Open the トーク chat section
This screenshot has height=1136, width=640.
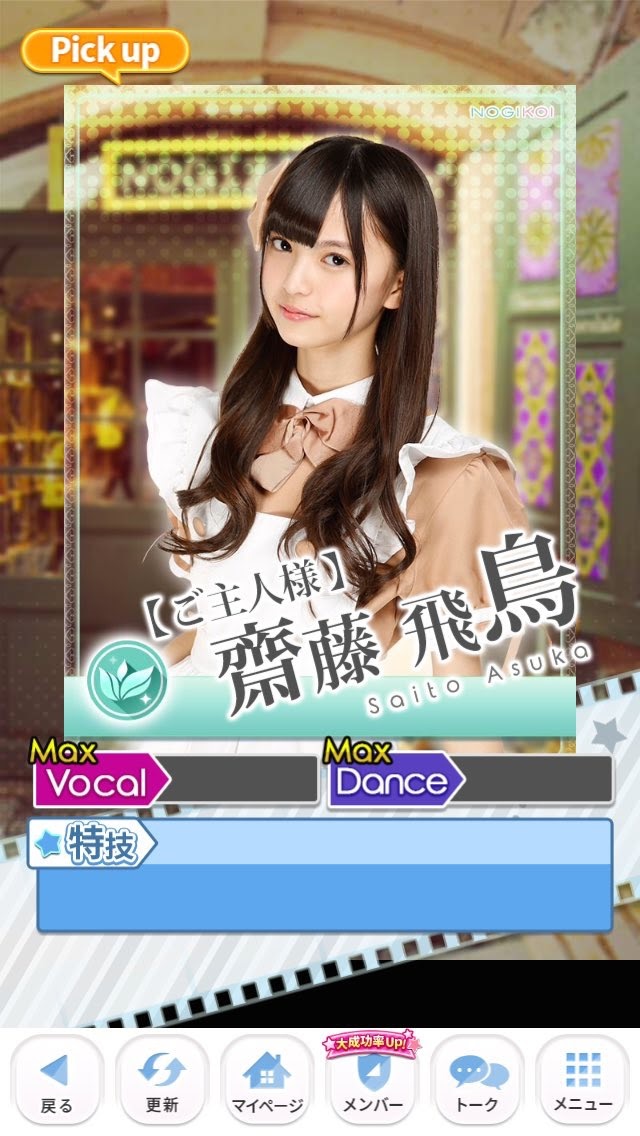tap(477, 1081)
